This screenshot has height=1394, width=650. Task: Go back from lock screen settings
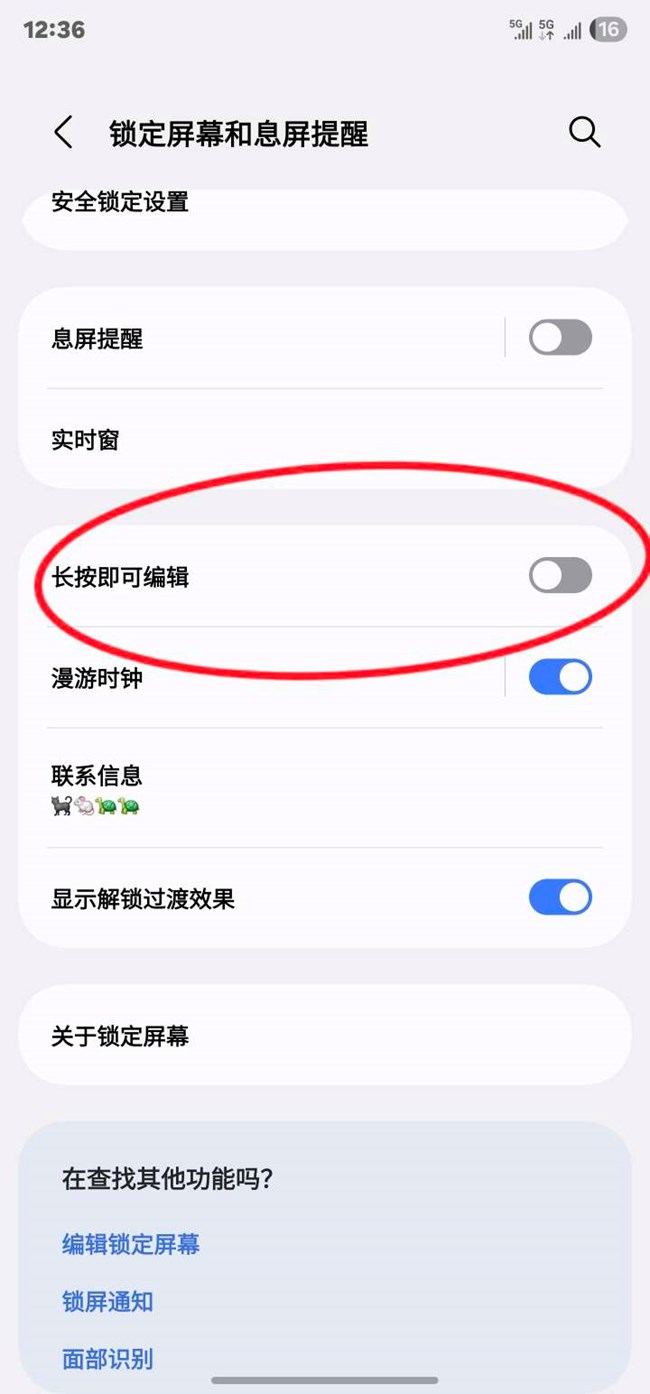pyautogui.click(x=63, y=133)
